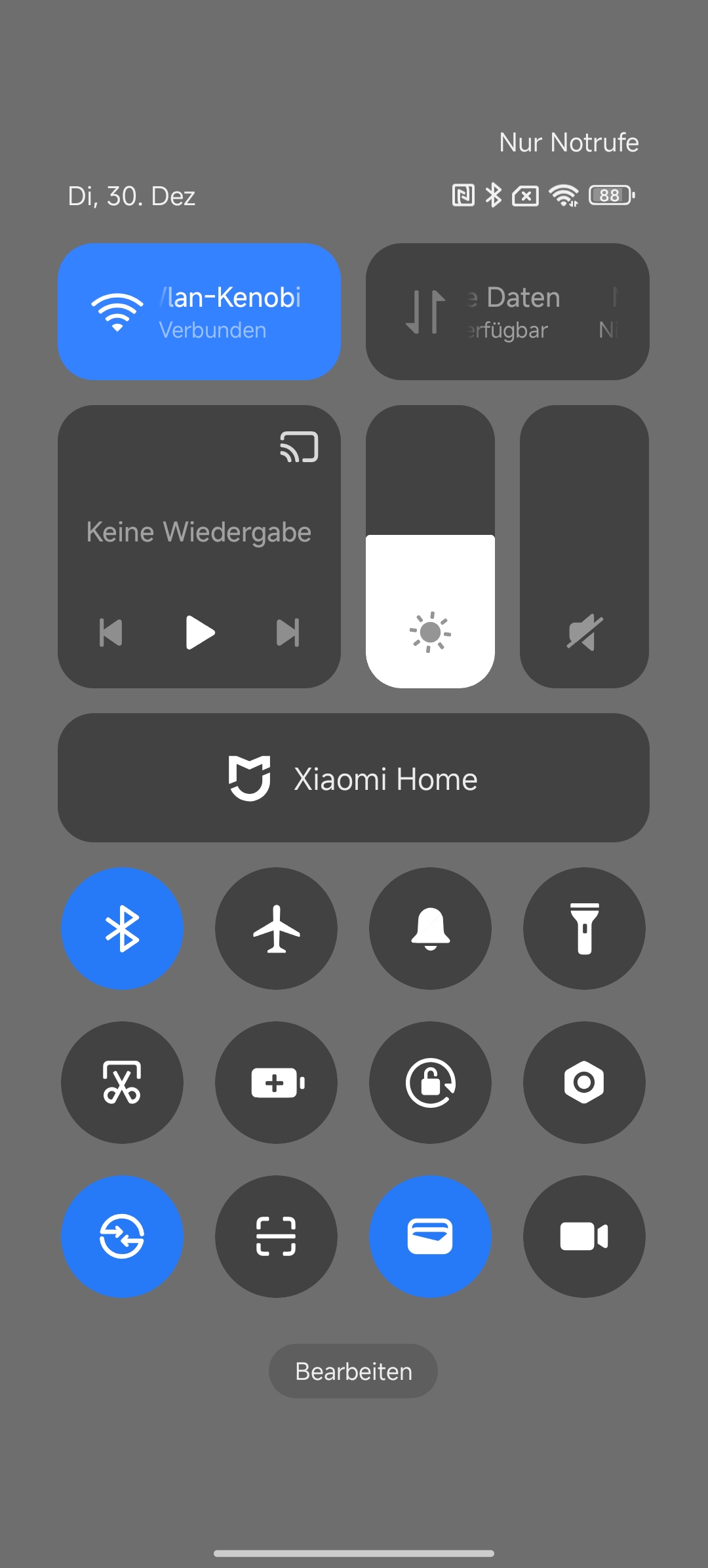The width and height of the screenshot is (708, 1568).
Task: Toggle the bell sound mode
Action: point(430,928)
